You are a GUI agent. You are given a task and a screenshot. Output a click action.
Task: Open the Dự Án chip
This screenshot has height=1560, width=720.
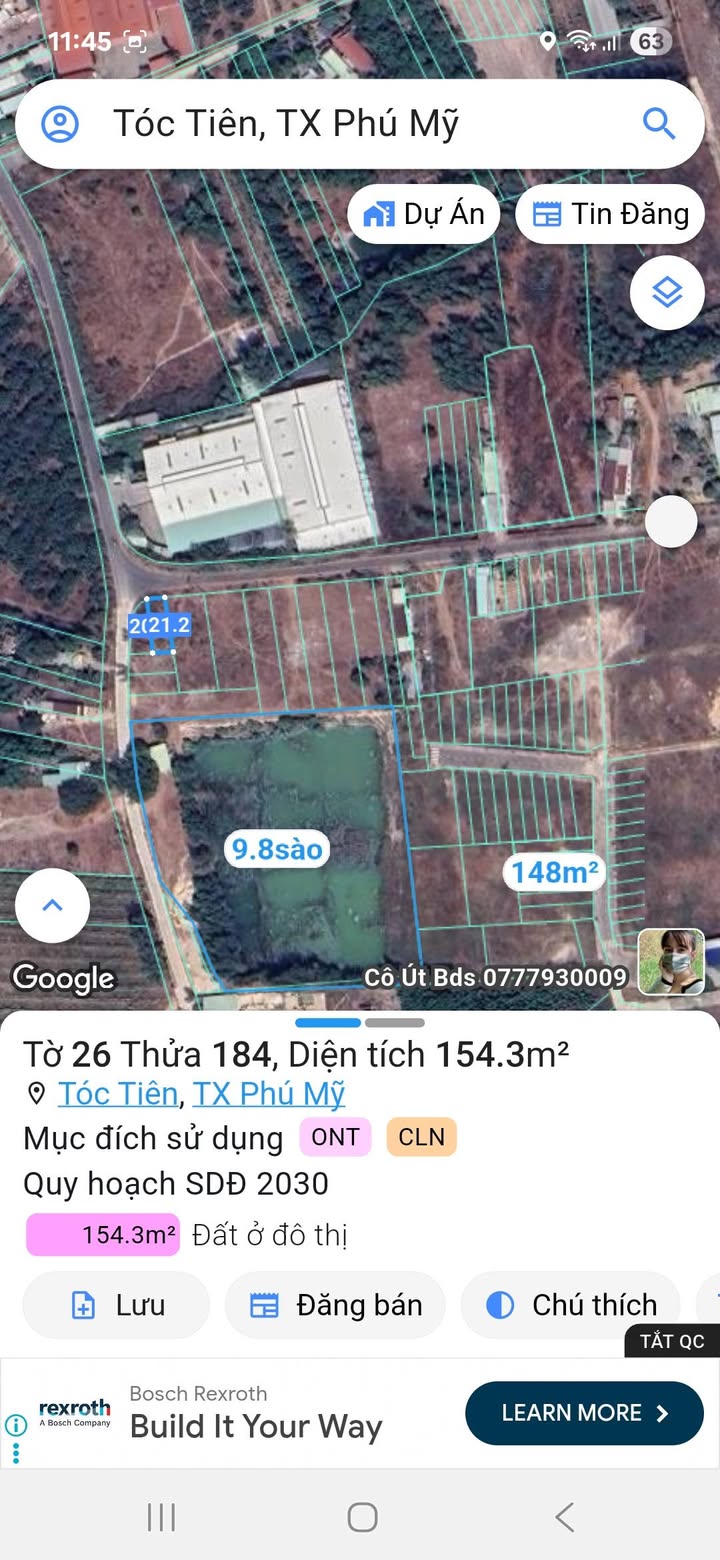point(423,214)
